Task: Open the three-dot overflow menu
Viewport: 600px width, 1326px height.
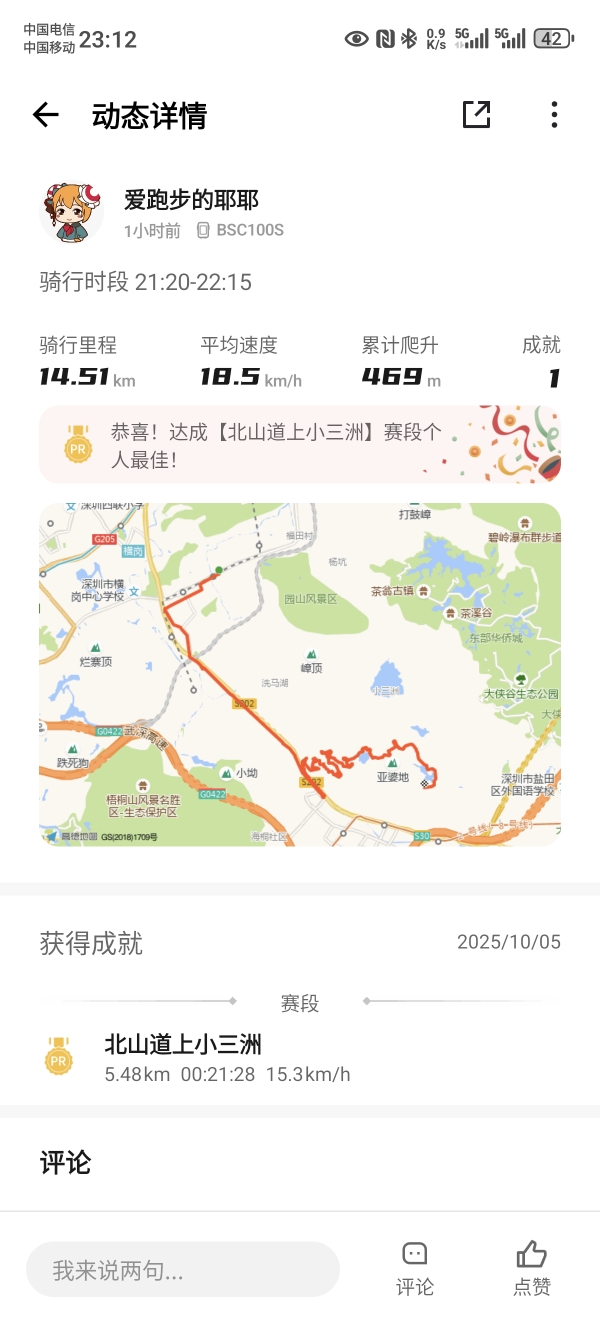Action: [554, 115]
